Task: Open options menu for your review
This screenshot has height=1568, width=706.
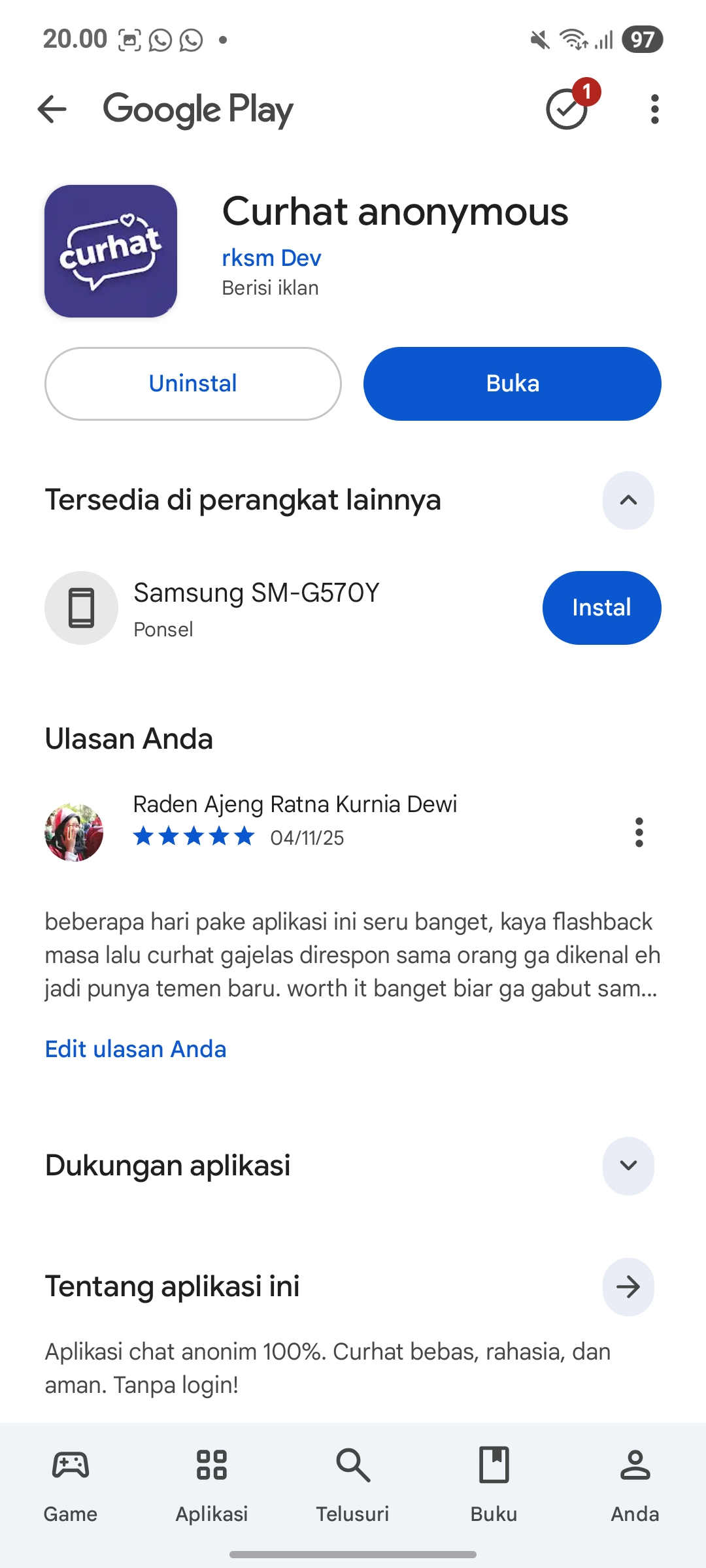Action: point(639,832)
